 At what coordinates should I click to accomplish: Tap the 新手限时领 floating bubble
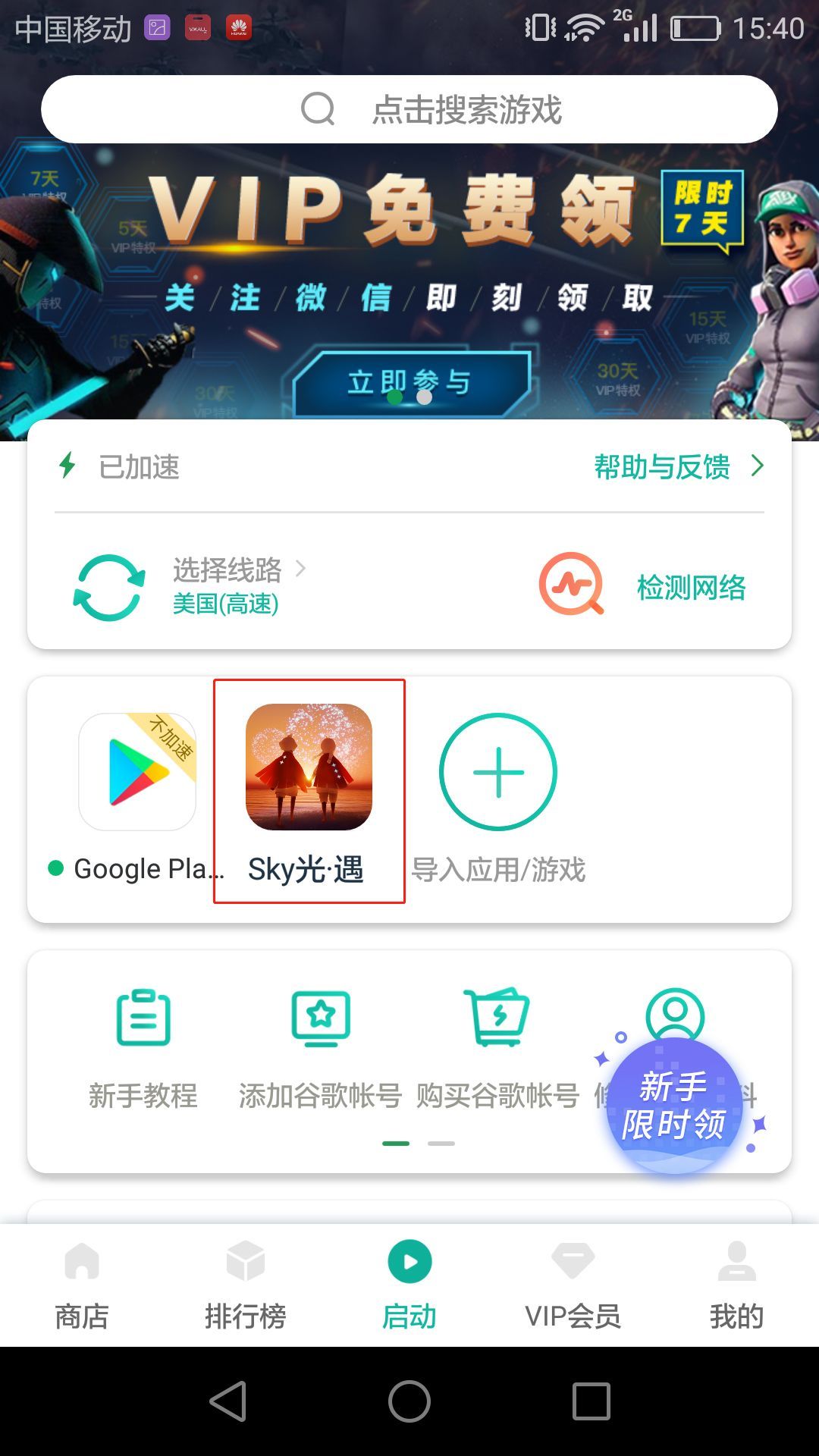(x=674, y=1105)
